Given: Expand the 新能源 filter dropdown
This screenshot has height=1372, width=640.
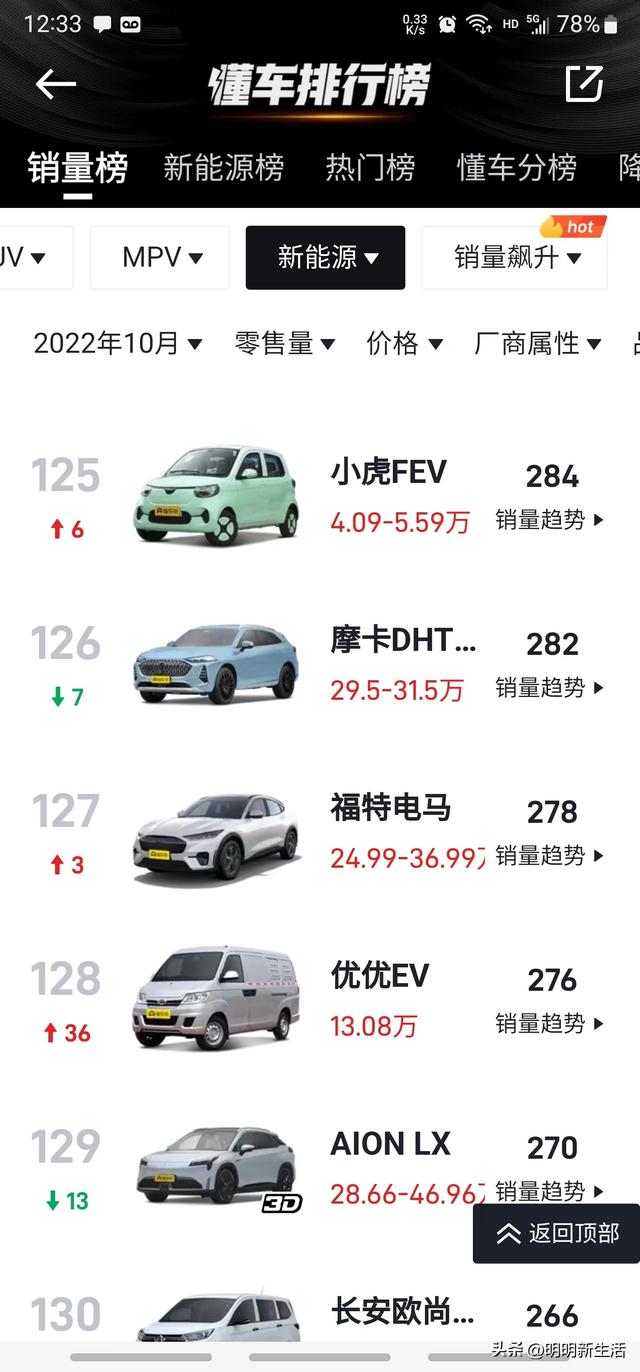Looking at the screenshot, I should coord(326,258).
